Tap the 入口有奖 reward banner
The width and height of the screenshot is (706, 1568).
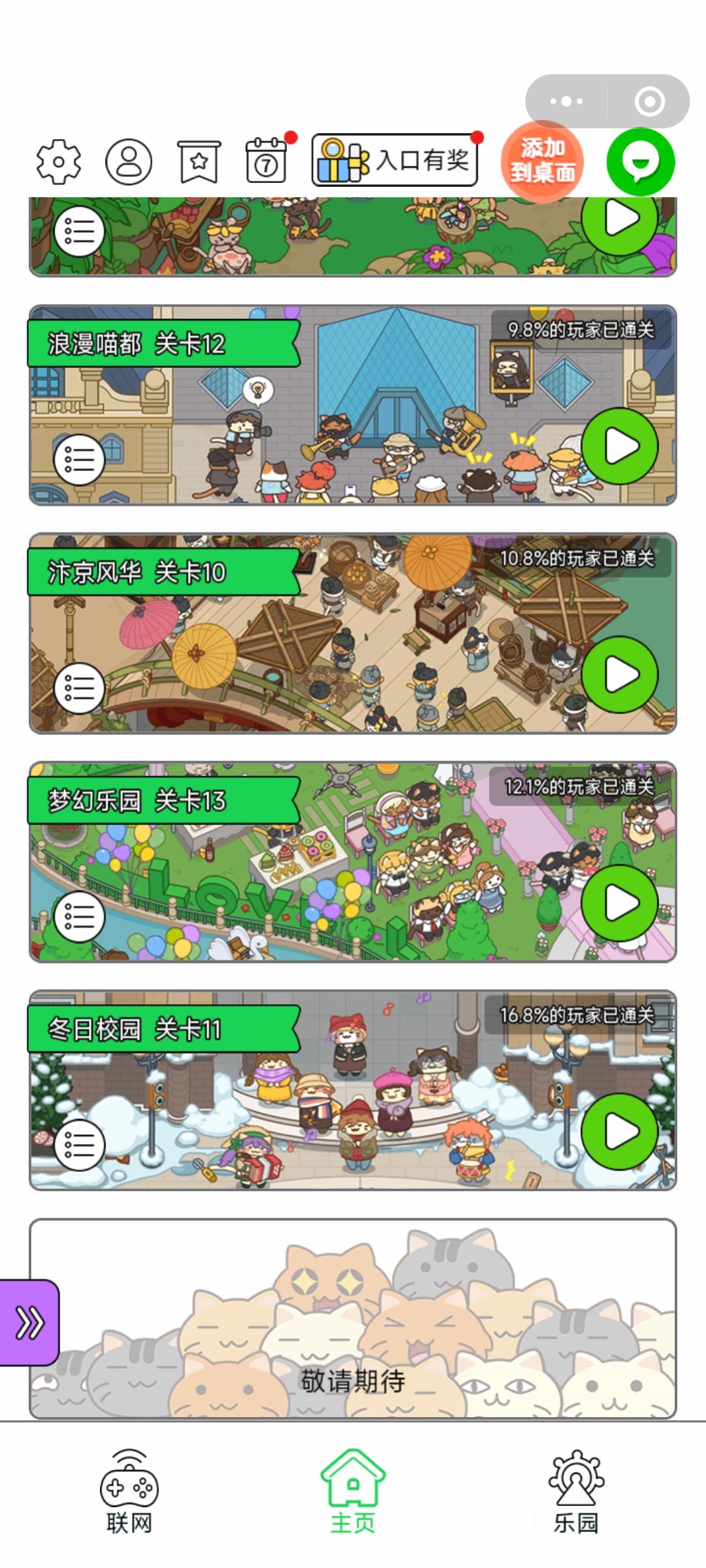coord(395,160)
